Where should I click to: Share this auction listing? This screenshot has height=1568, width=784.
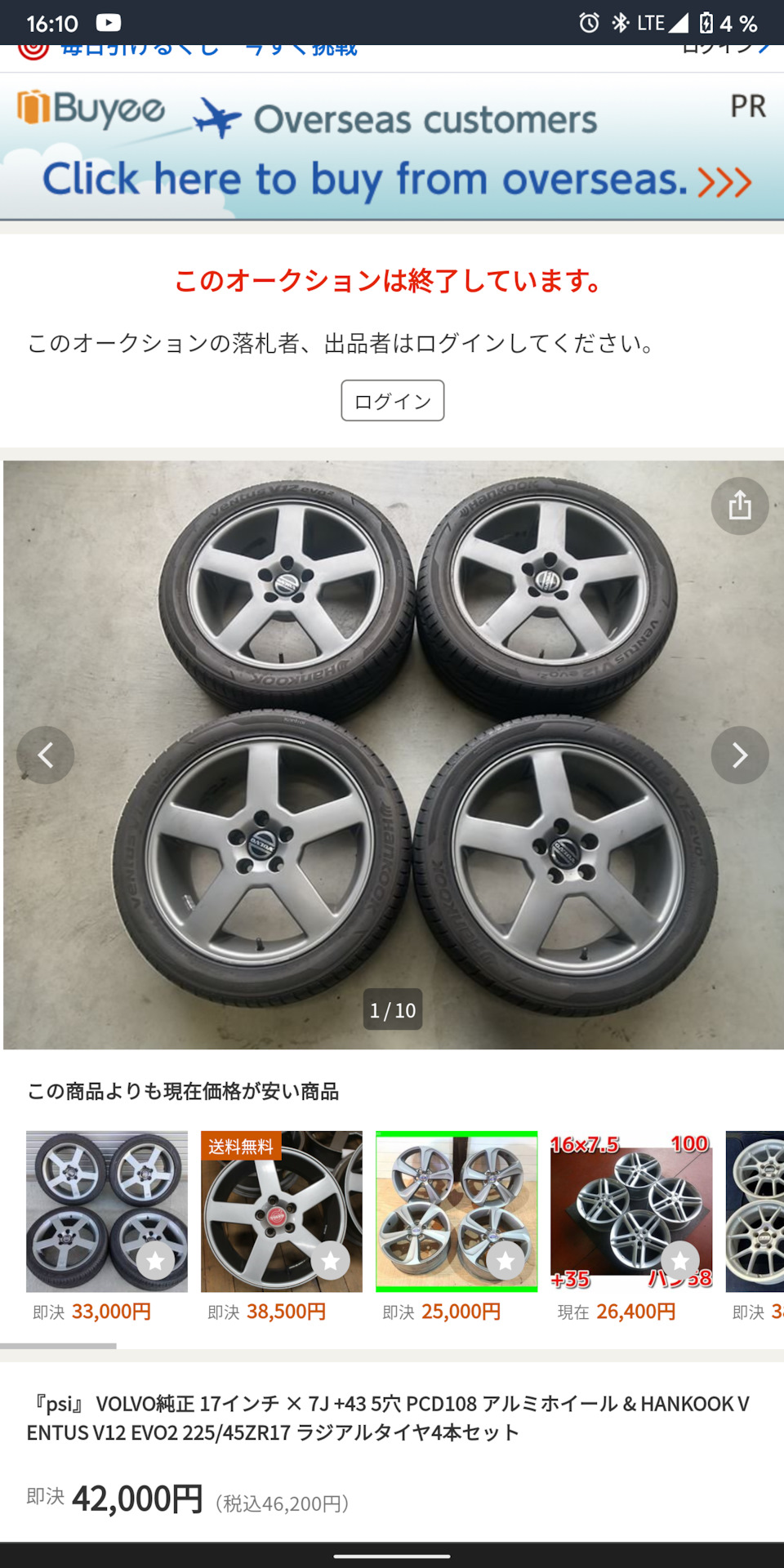pyautogui.click(x=740, y=506)
